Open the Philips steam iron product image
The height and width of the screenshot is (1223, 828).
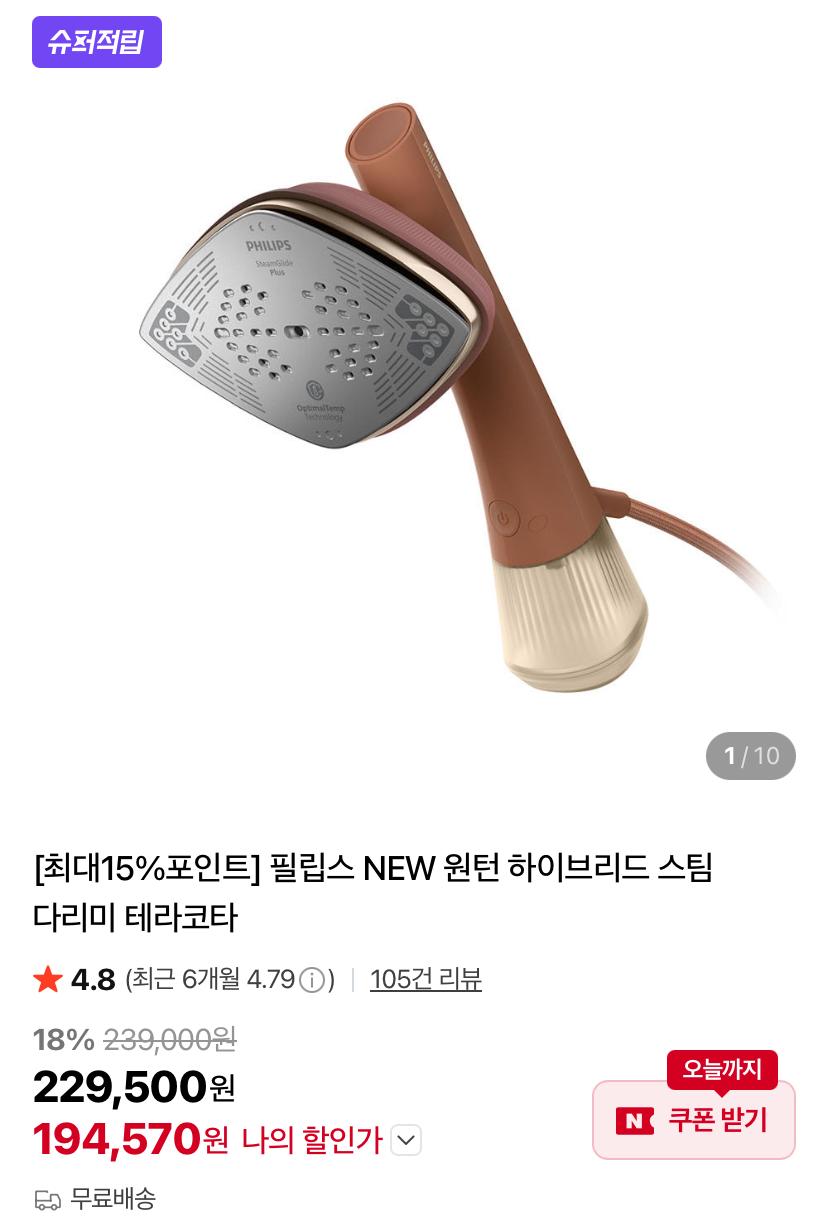click(414, 400)
